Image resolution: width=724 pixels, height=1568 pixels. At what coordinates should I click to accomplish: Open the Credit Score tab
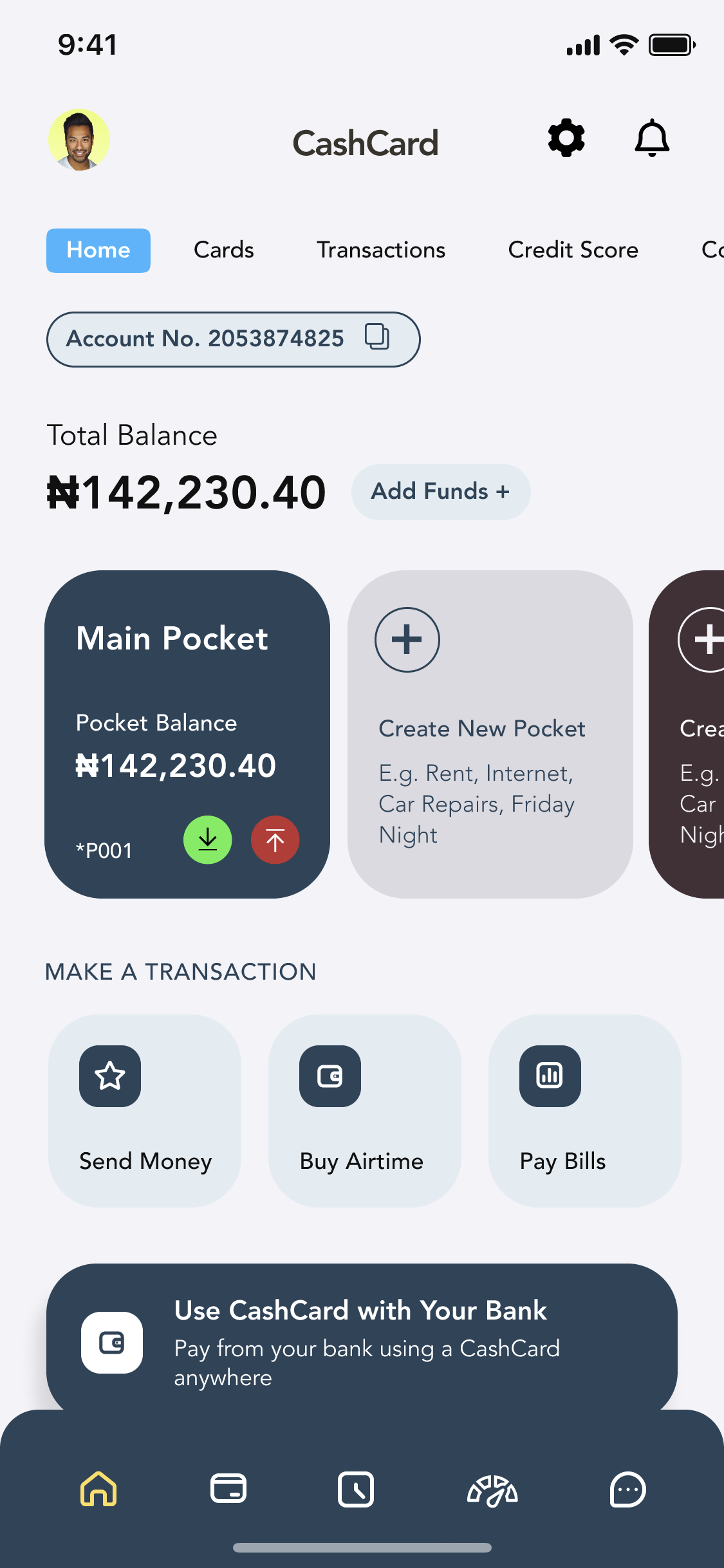pyautogui.click(x=573, y=250)
